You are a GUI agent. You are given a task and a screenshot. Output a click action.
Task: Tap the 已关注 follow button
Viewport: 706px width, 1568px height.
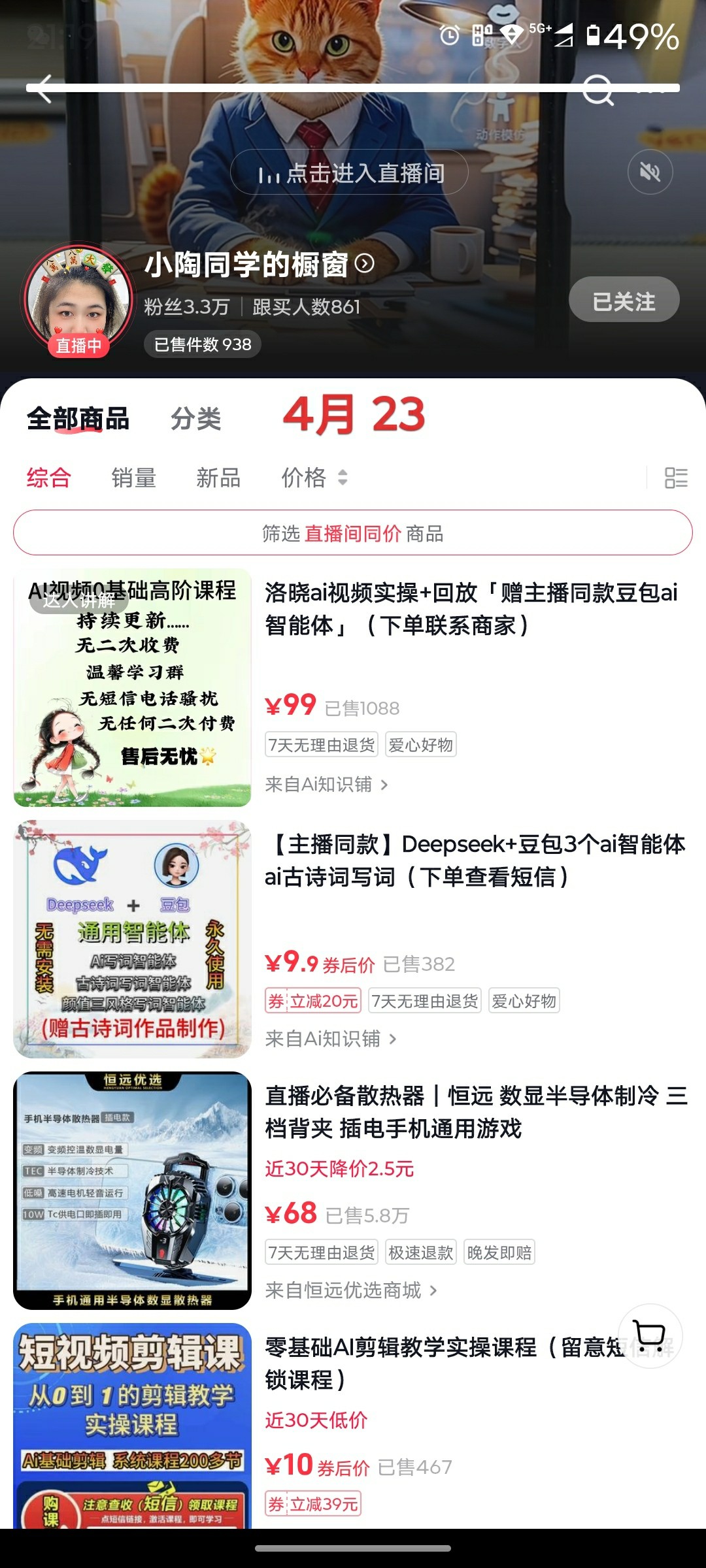click(x=624, y=301)
